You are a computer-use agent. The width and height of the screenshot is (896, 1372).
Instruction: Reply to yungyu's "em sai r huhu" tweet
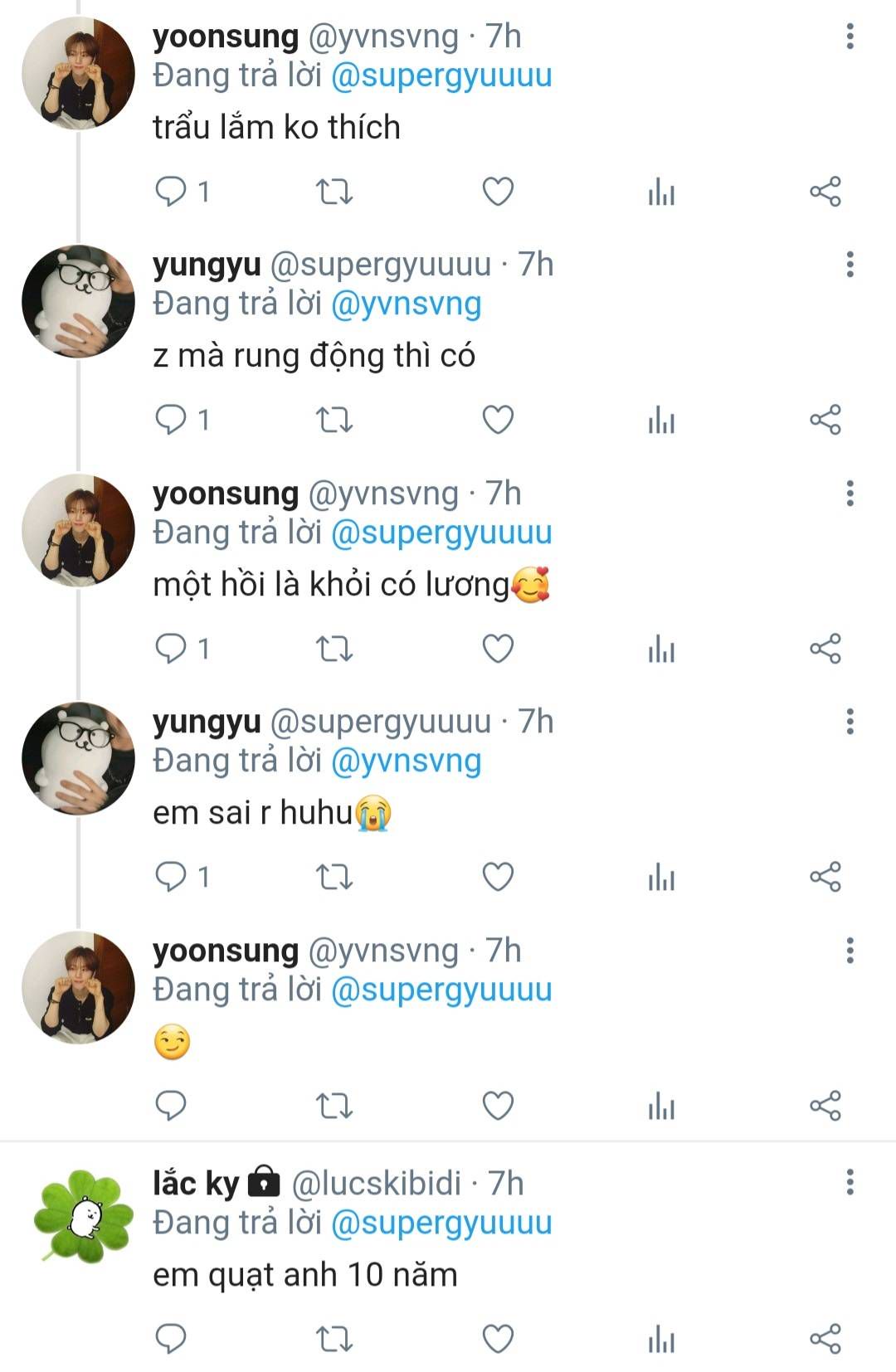coord(171,877)
